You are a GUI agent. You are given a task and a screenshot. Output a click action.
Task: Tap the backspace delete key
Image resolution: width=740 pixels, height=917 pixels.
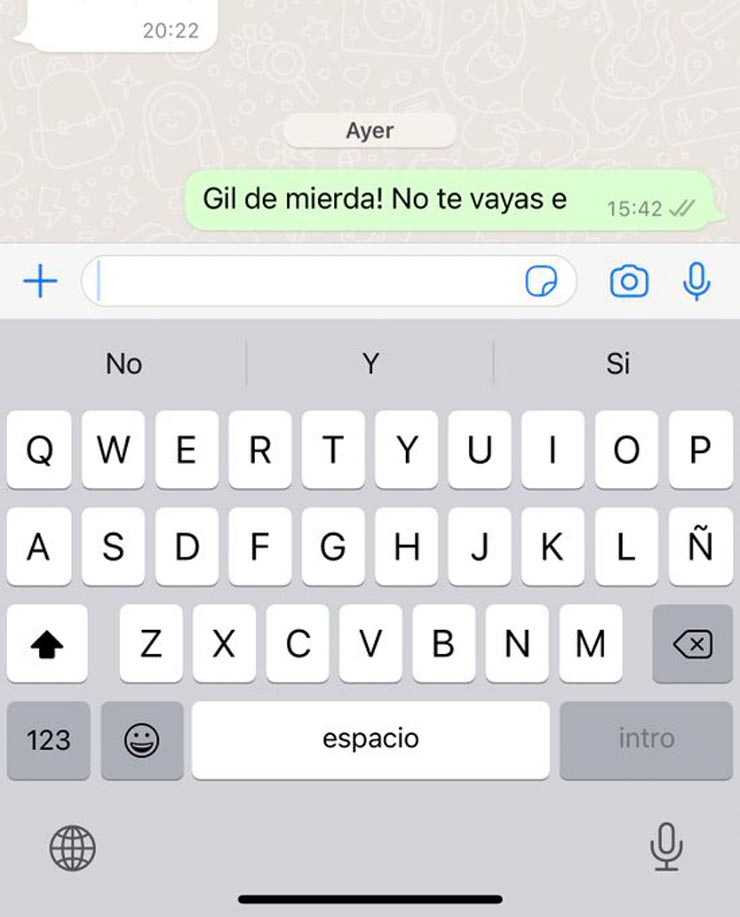click(692, 645)
